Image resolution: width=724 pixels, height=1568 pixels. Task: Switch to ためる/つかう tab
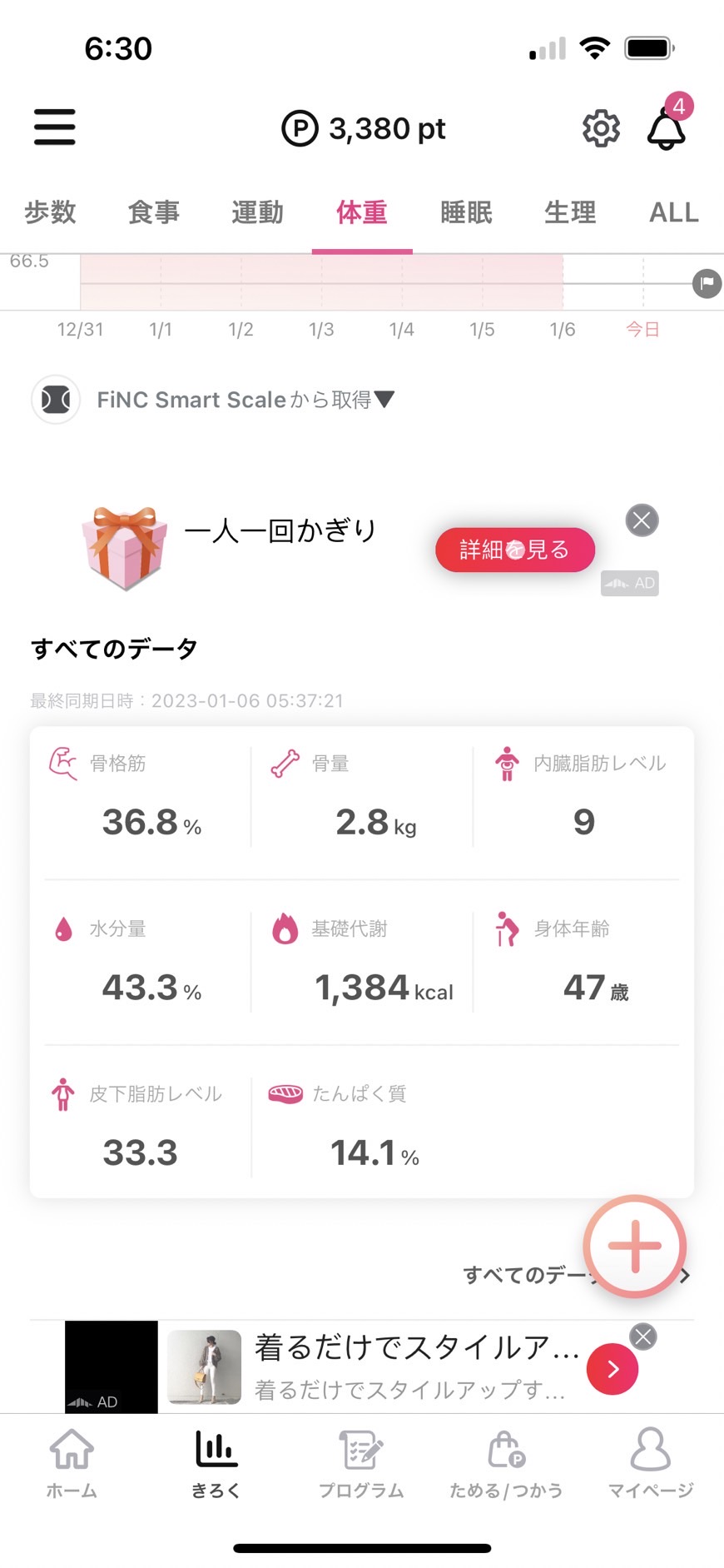coord(506,1463)
